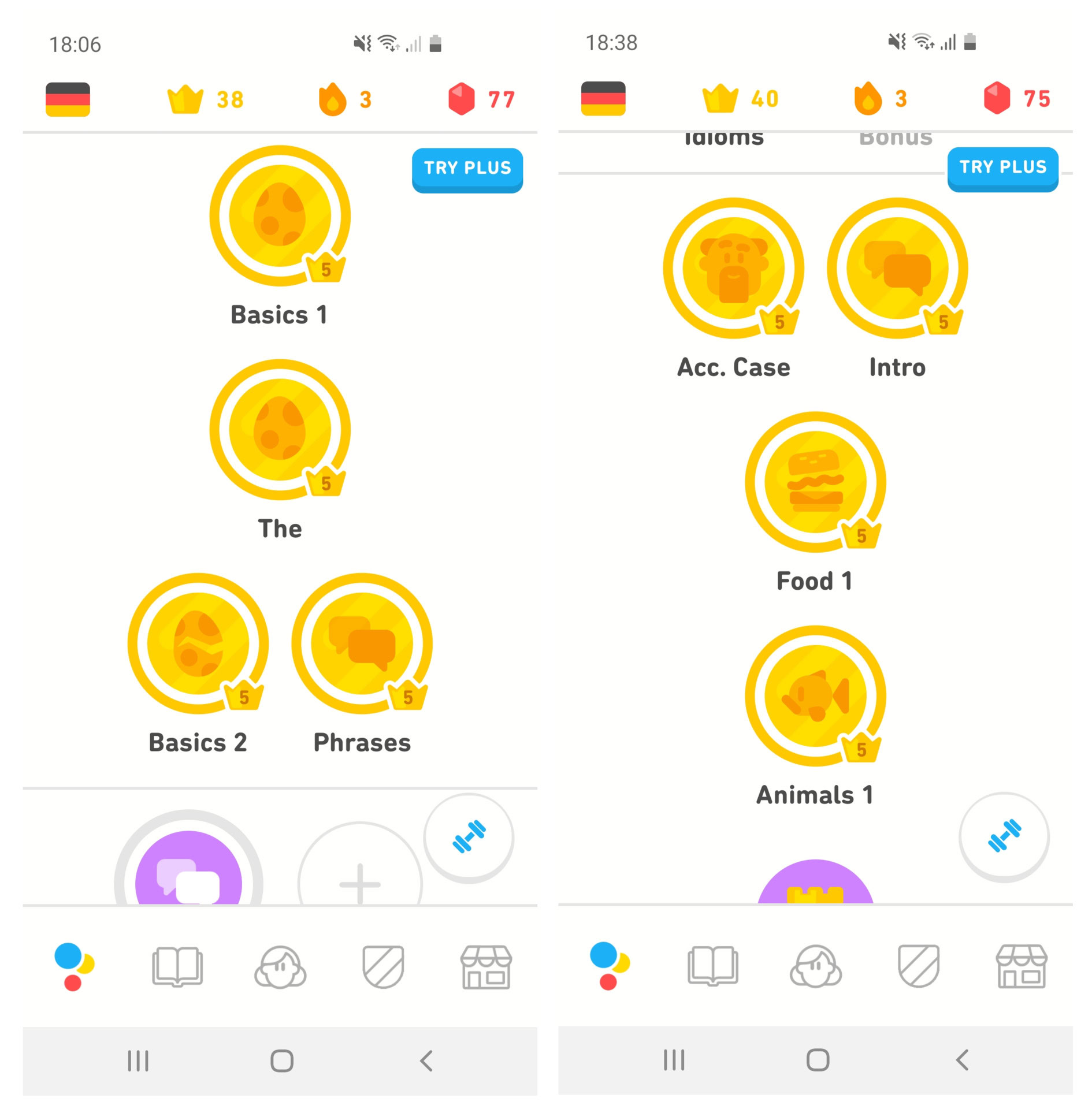The image size is (1092, 1109).
Task: Open the purple castle checkpoint
Action: 815,885
